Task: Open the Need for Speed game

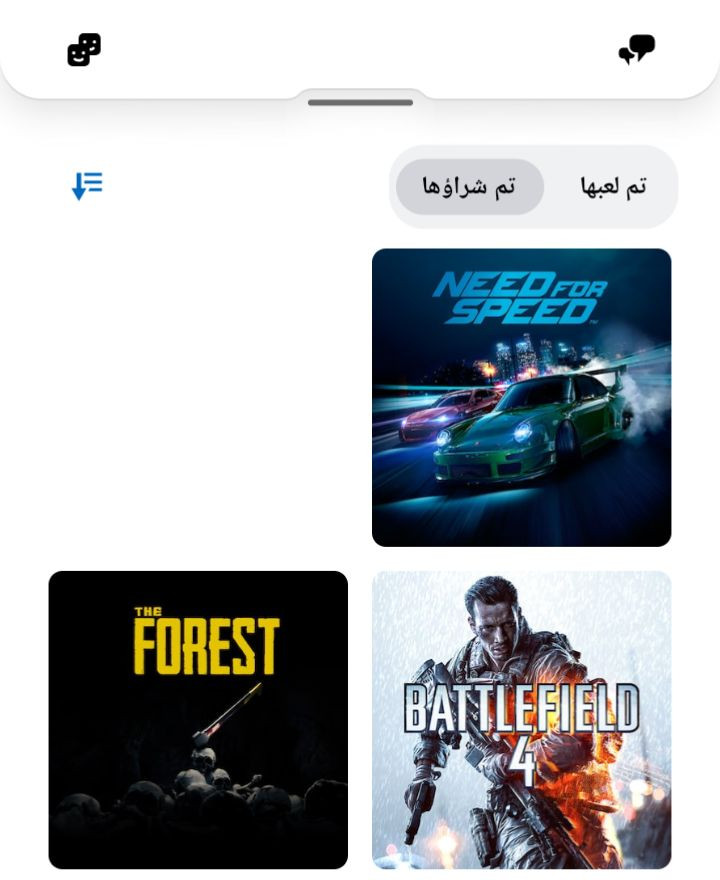Action: pyautogui.click(x=521, y=397)
